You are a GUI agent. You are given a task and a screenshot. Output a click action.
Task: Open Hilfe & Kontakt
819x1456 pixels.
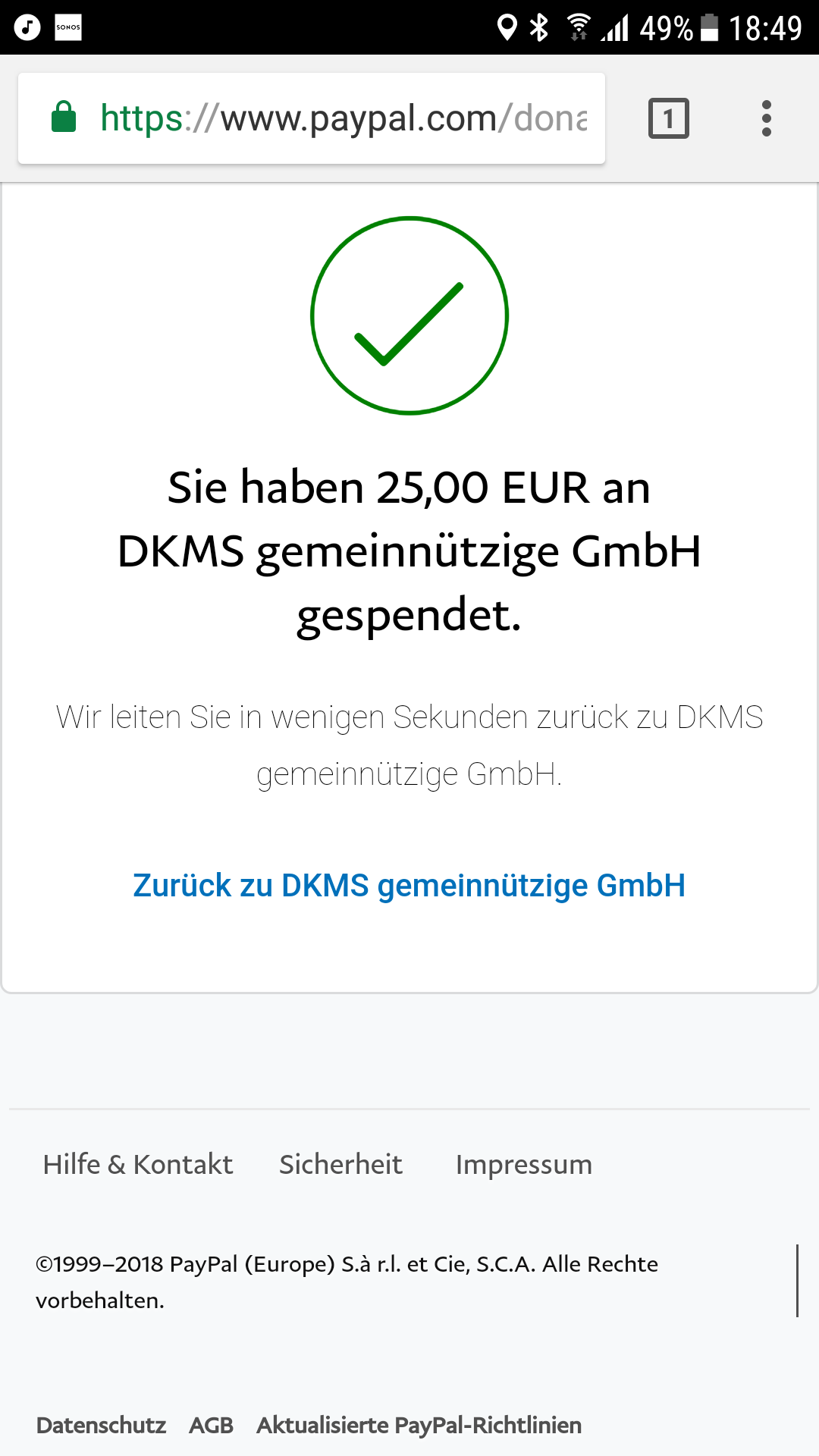[x=138, y=1164]
